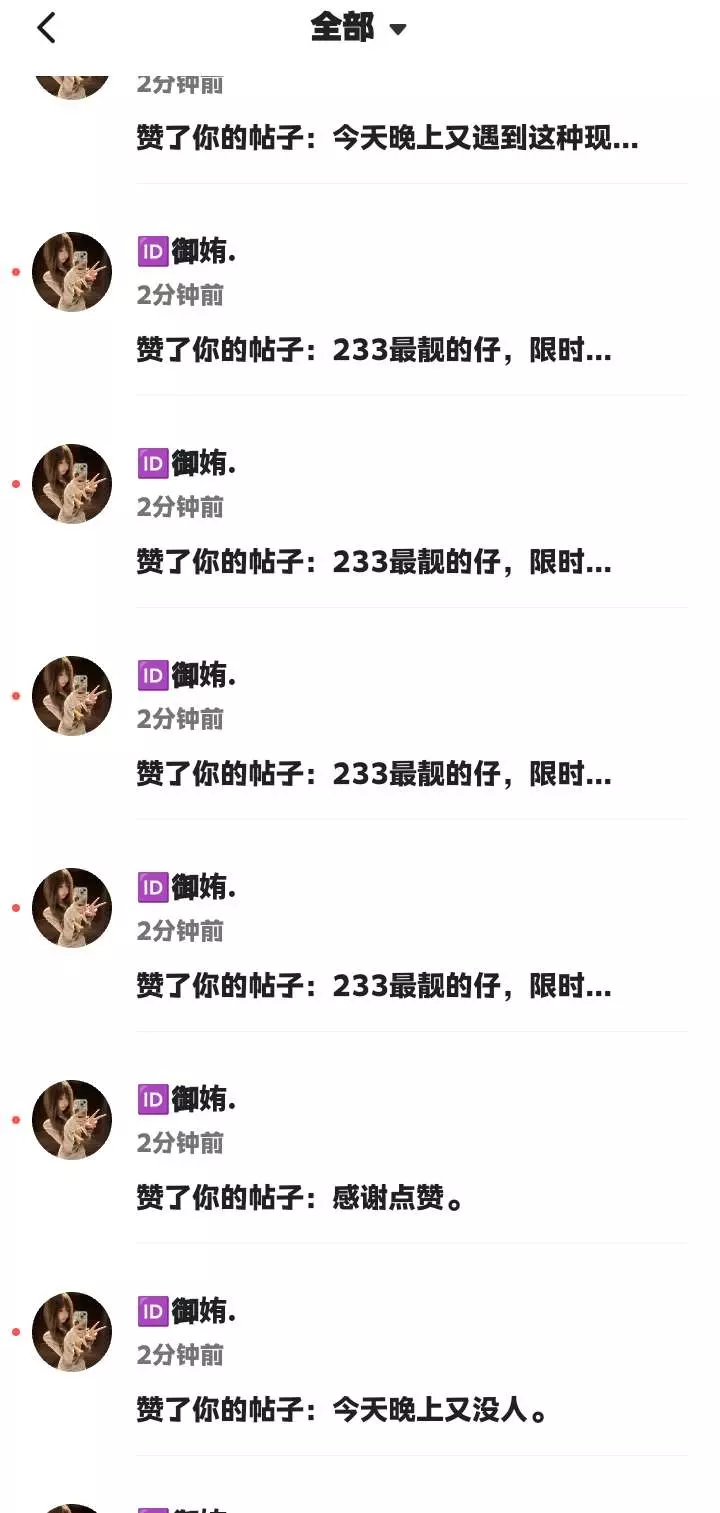The image size is (720, 1513).
Task: Open the like notification for 今天晚上又没人。
Action: click(x=343, y=1410)
